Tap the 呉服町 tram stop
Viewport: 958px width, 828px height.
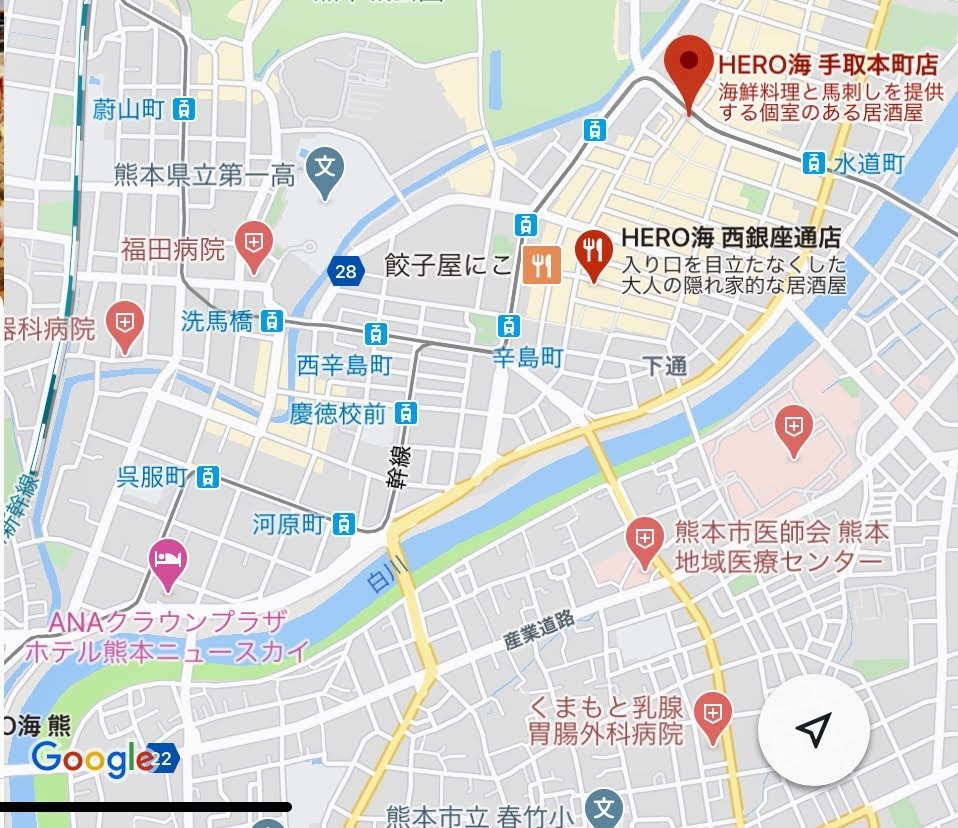click(x=208, y=476)
